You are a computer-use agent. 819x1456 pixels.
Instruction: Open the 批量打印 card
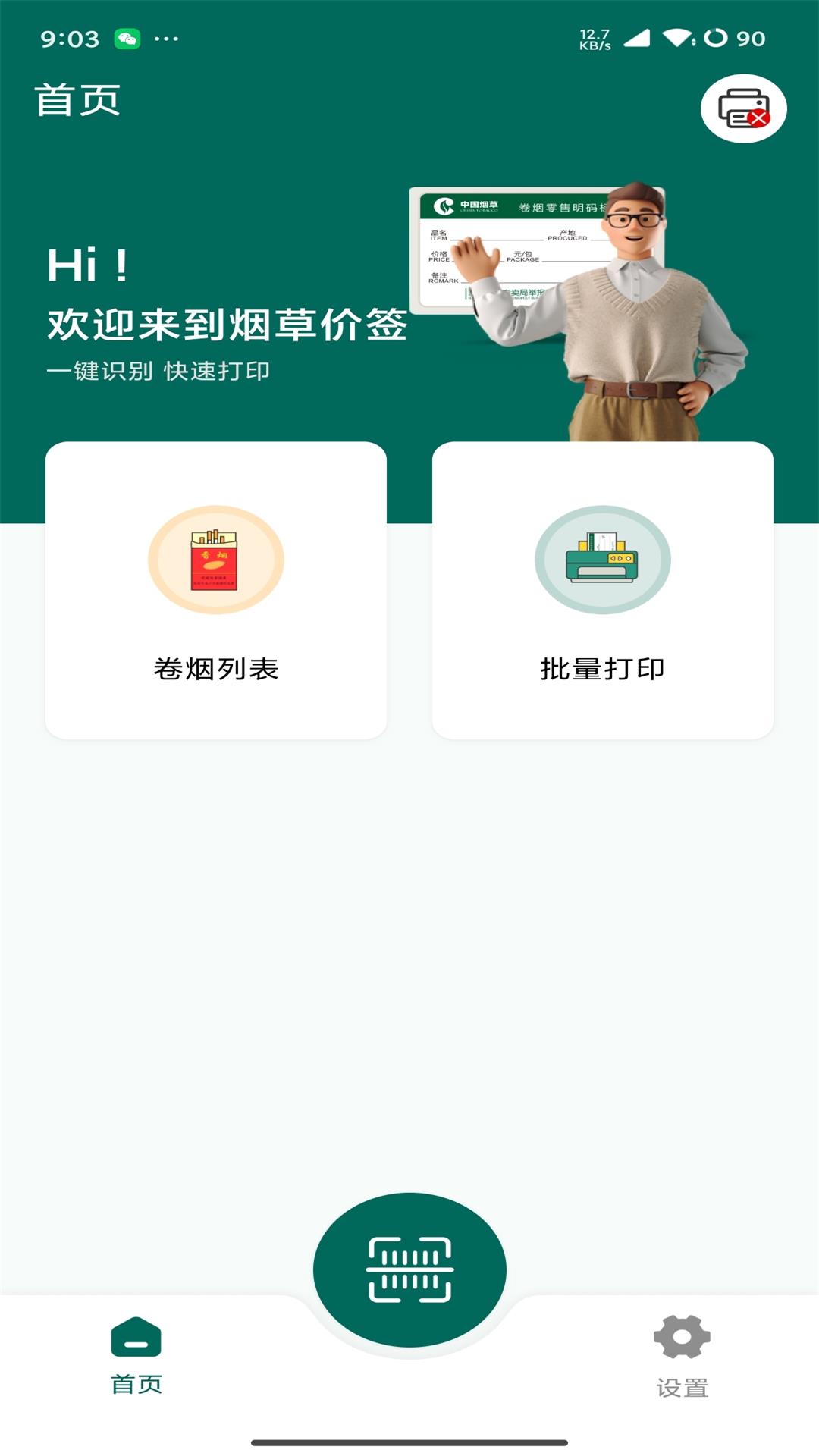coord(602,591)
